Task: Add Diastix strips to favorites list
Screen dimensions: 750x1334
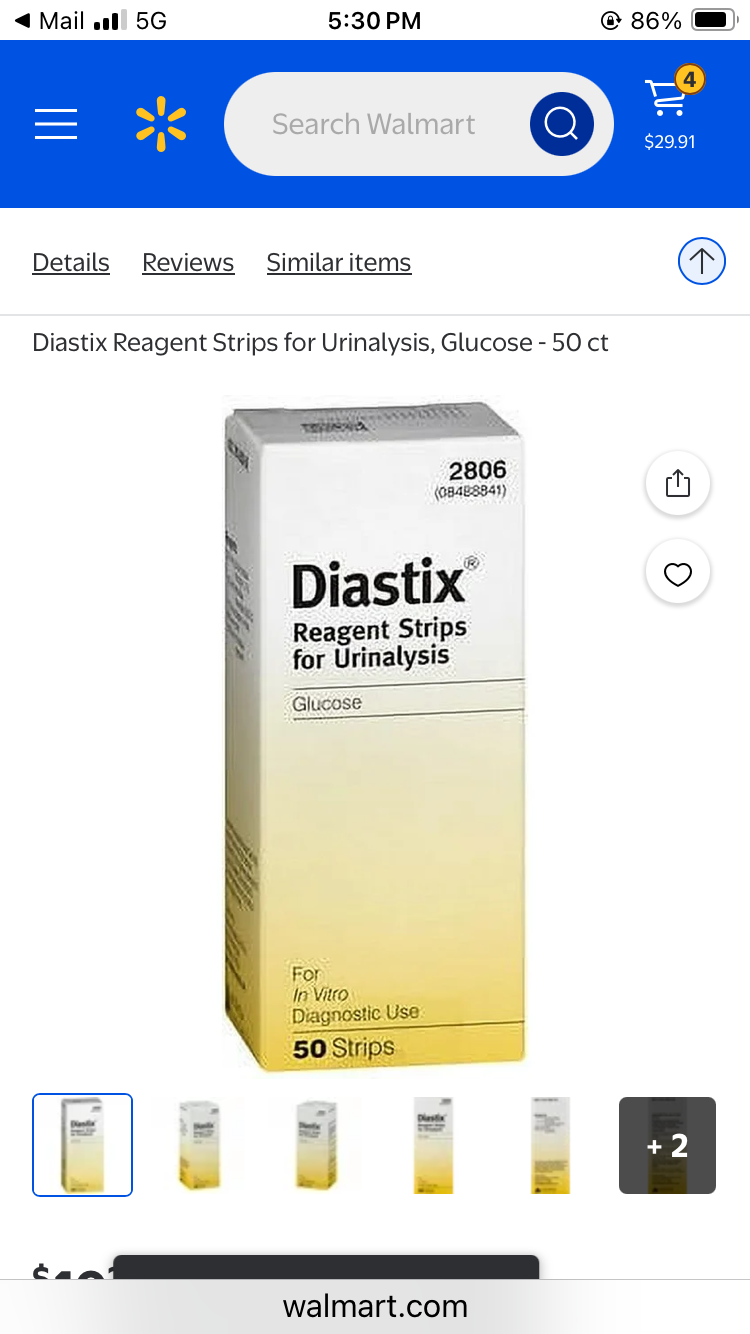Action: tap(678, 574)
